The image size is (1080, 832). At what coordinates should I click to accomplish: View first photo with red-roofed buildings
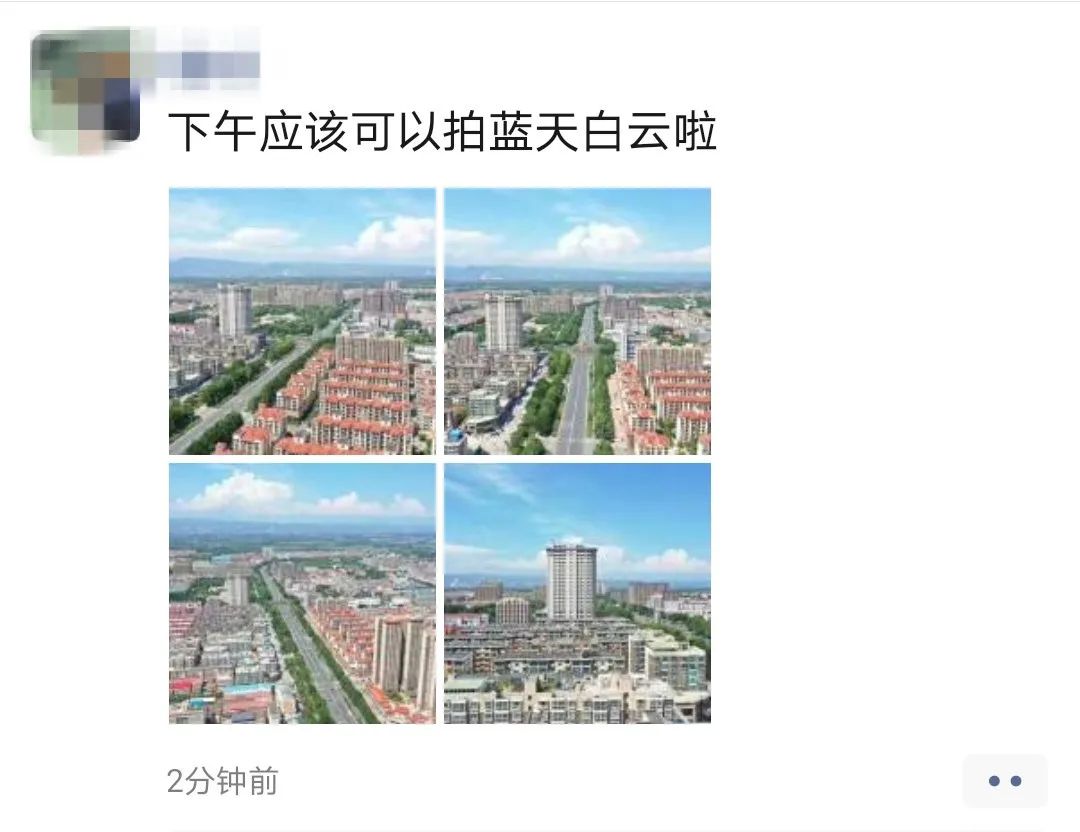pyautogui.click(x=302, y=321)
